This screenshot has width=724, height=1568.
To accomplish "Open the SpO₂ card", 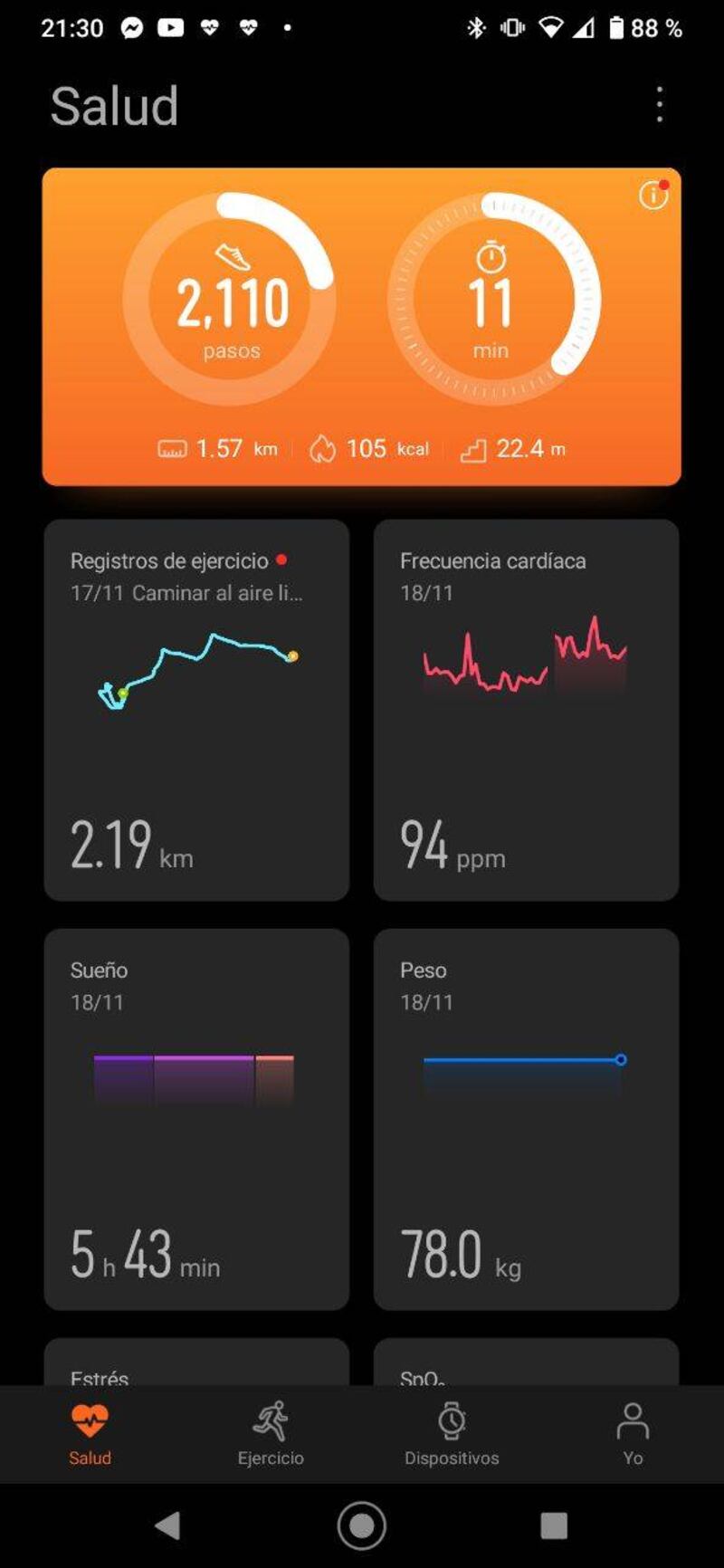I will (x=526, y=1364).
